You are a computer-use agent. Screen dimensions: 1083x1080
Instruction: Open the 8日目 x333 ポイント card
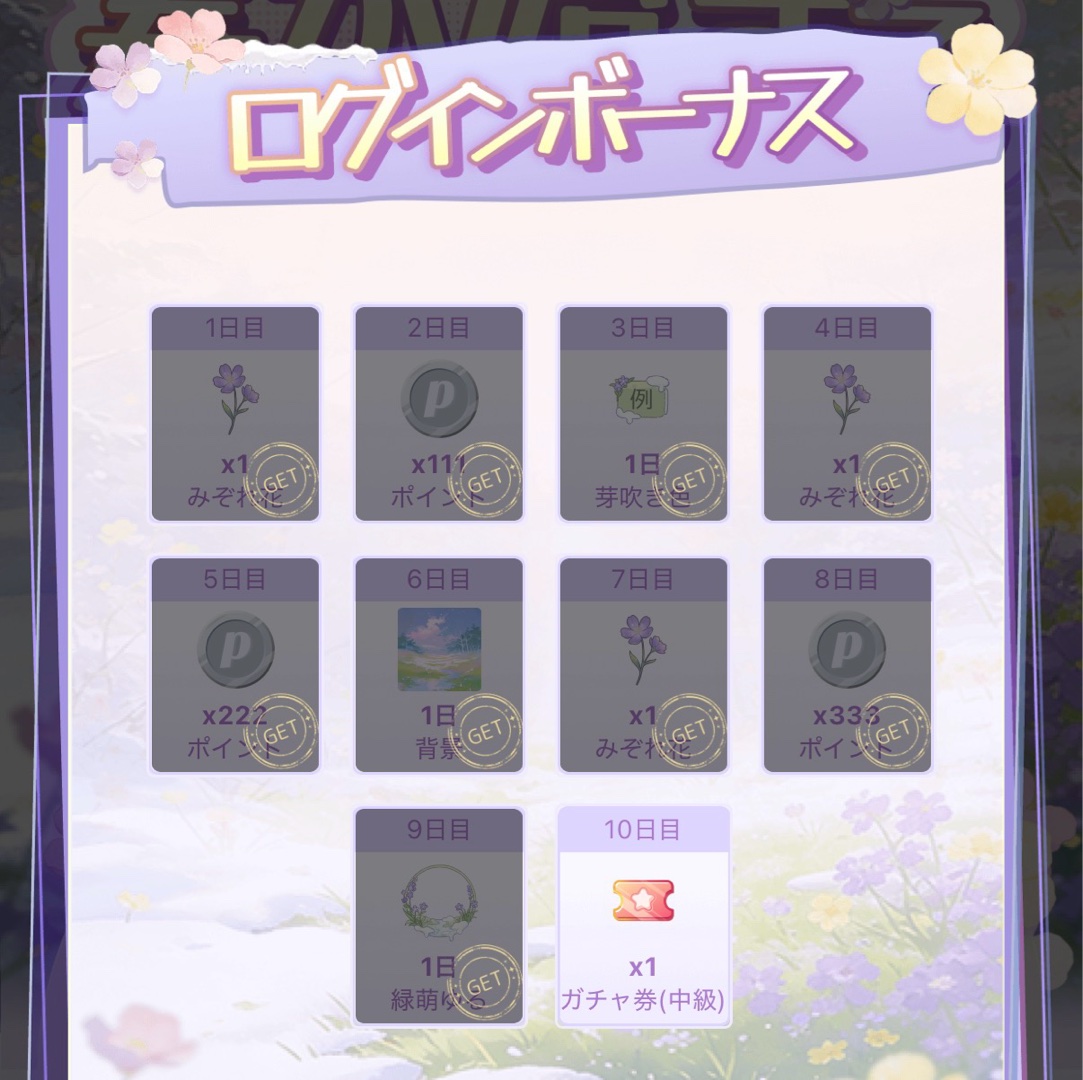click(847, 665)
